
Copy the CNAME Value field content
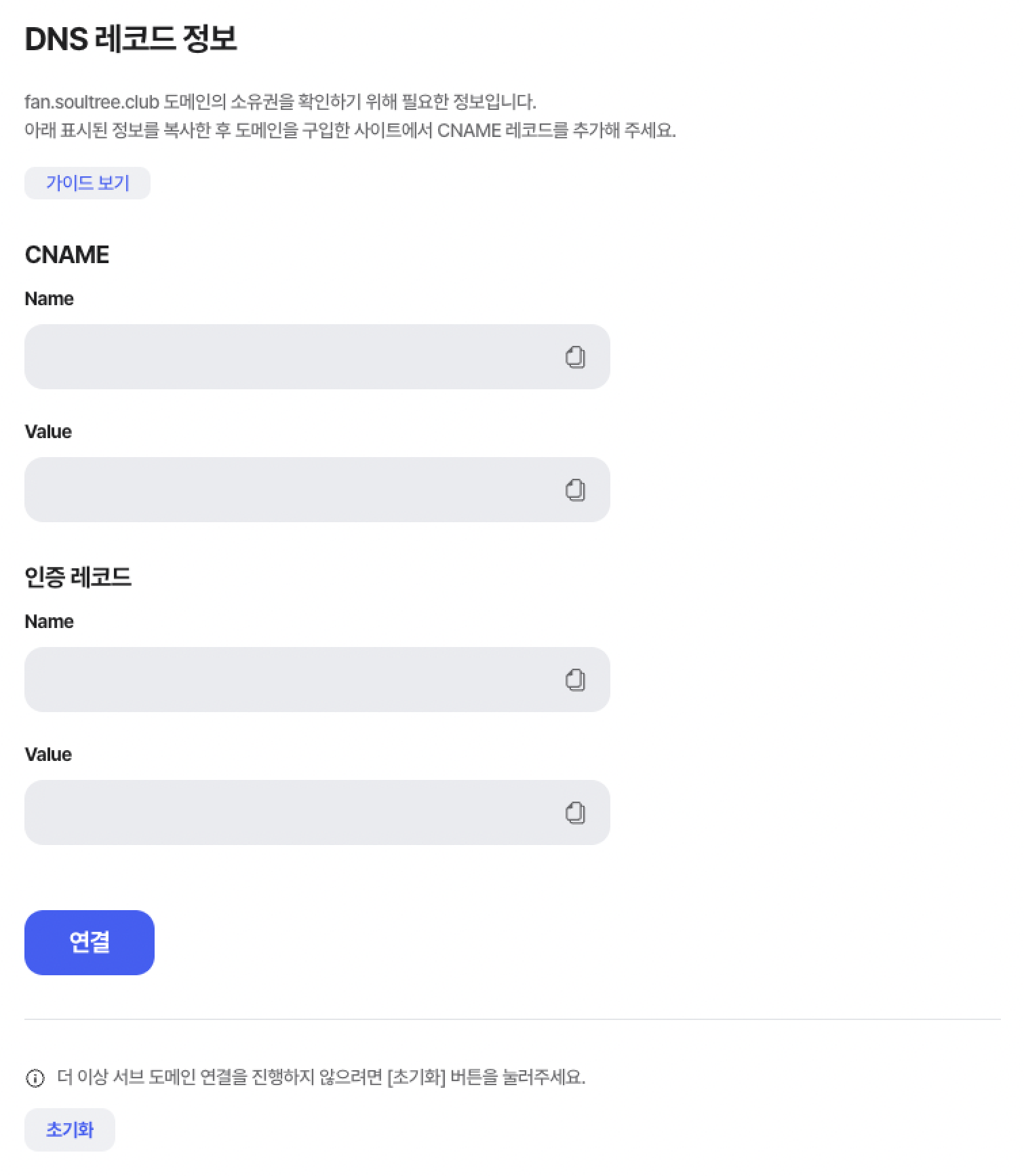click(x=575, y=490)
